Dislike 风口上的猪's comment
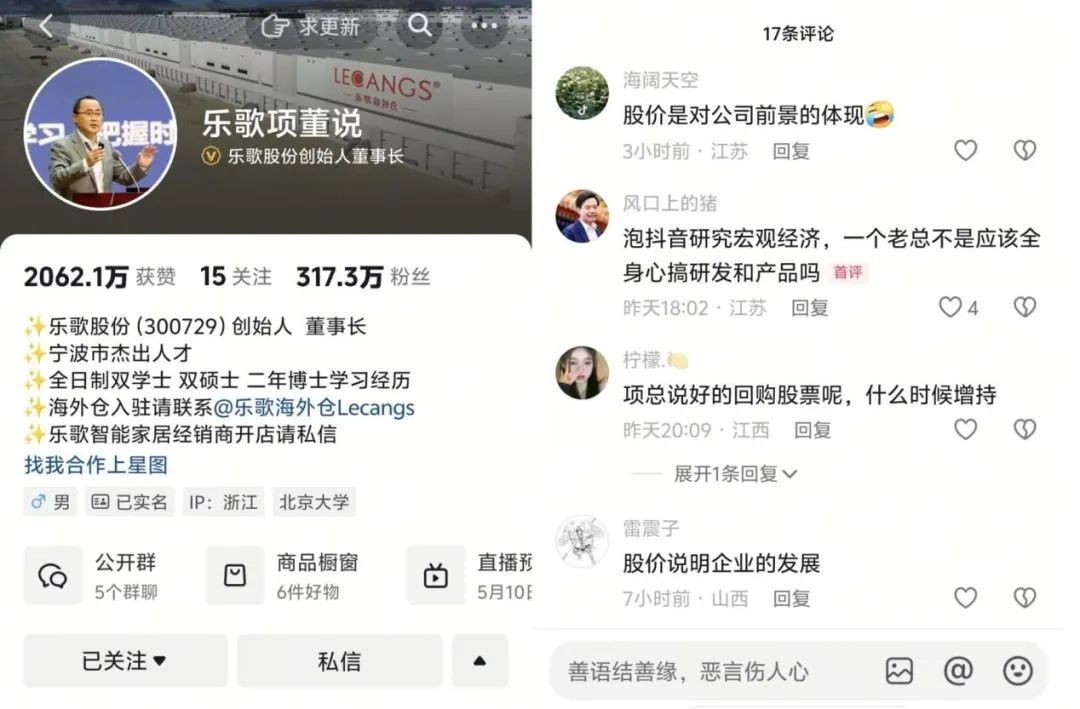1080x709 pixels. point(1024,308)
